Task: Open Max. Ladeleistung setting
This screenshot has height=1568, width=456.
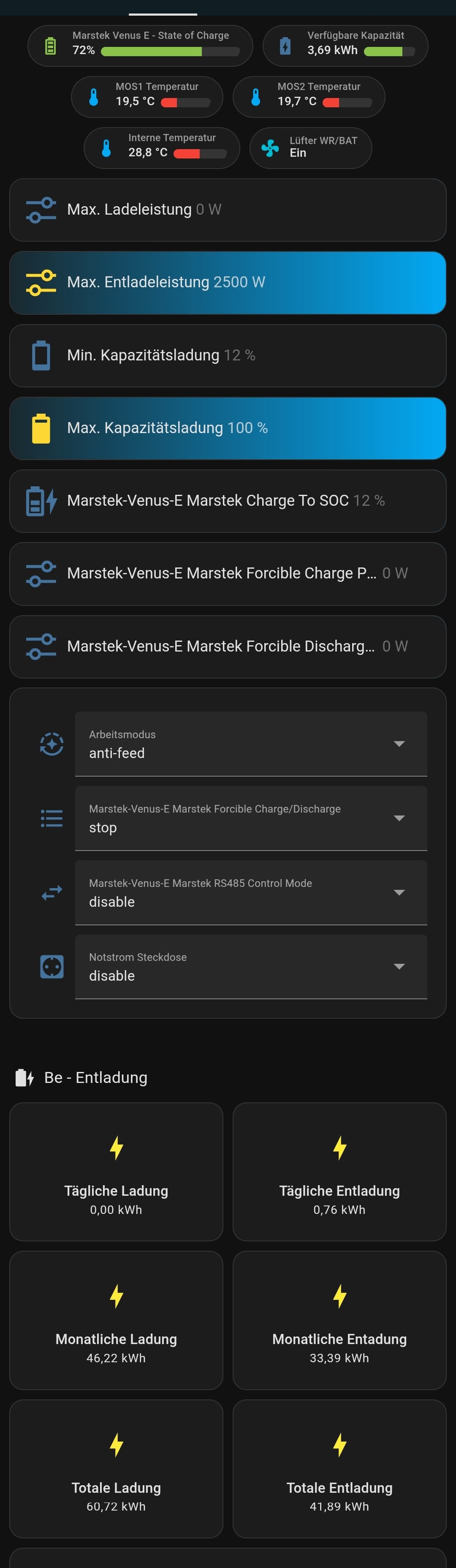Action: tap(228, 210)
